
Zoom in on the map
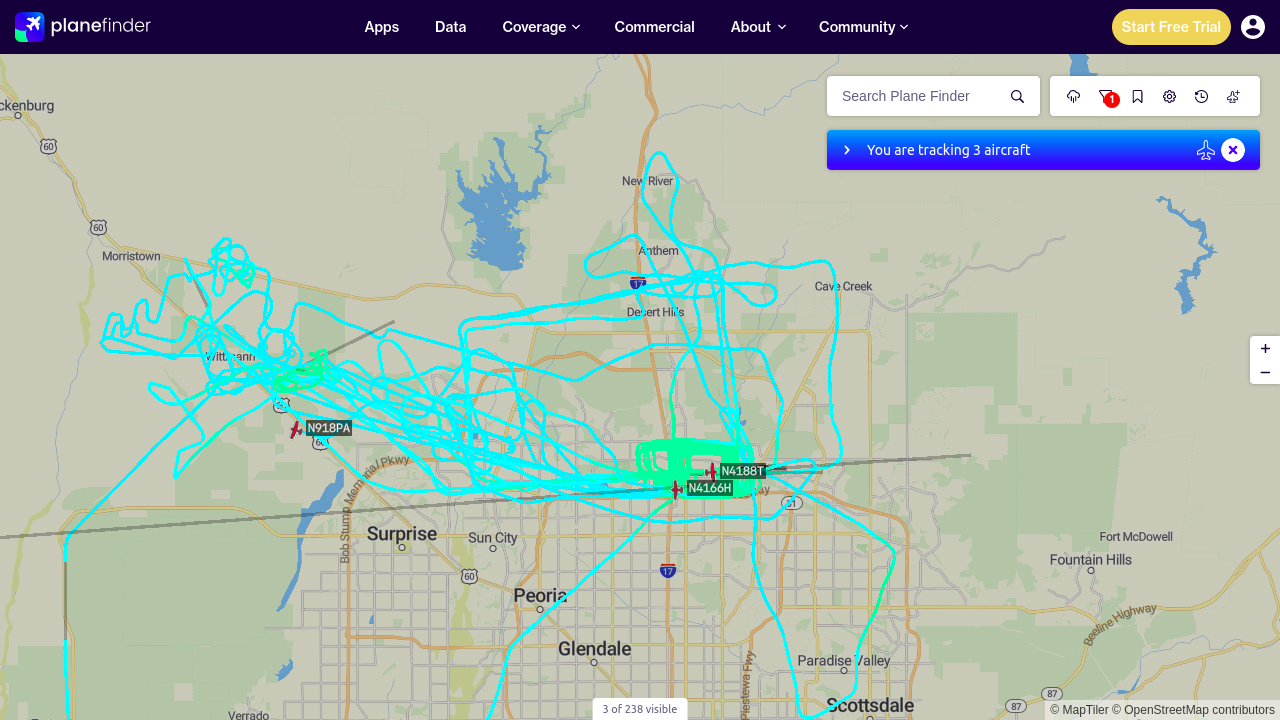click(x=1265, y=348)
